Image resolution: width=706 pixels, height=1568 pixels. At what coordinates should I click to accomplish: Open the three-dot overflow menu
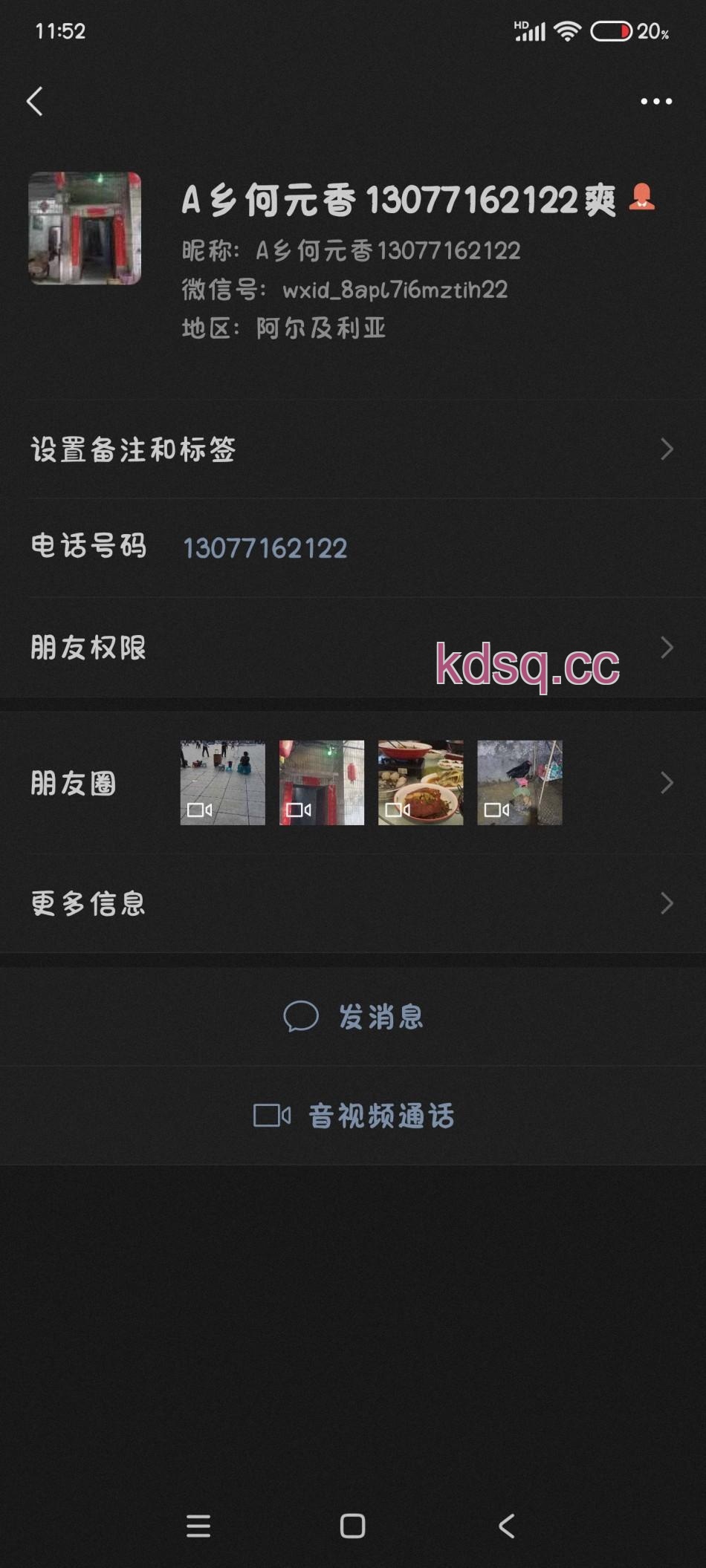[x=655, y=101]
